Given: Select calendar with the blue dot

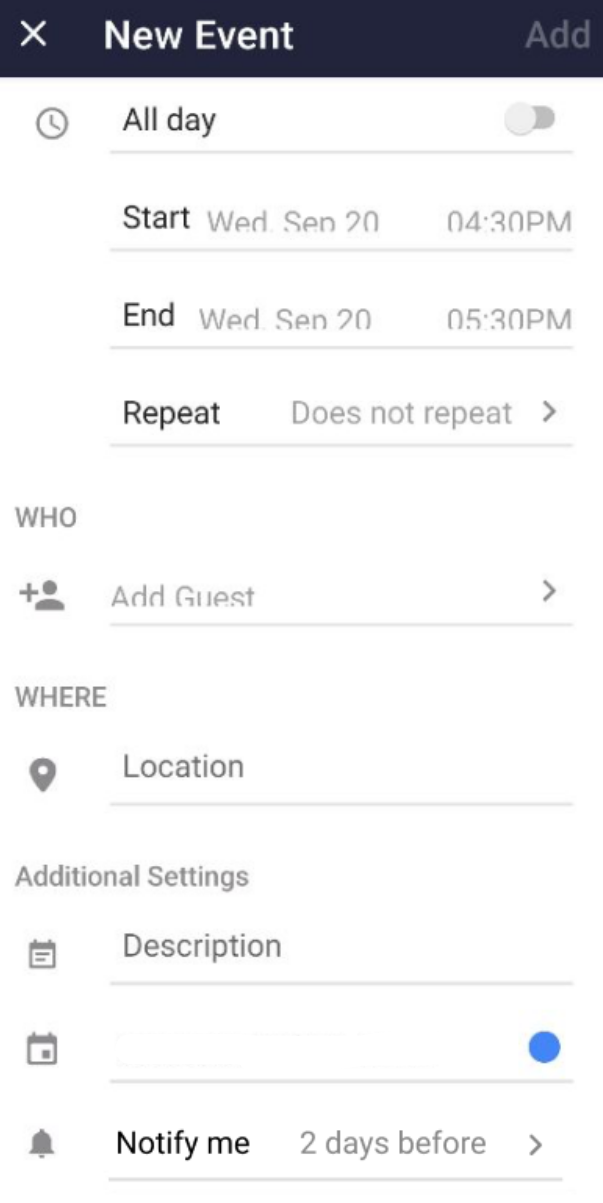Looking at the screenshot, I should tap(341, 1048).
